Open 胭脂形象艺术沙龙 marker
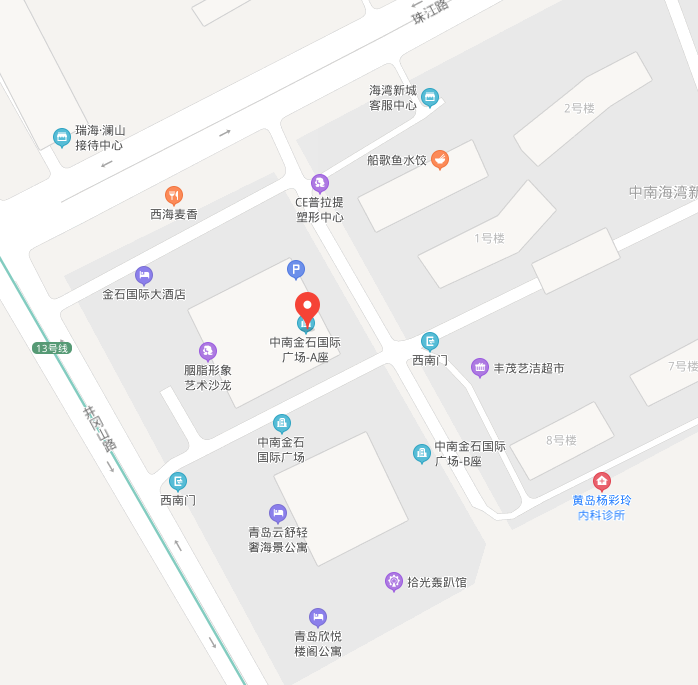Screen dimensions: 698x685 (x=208, y=351)
